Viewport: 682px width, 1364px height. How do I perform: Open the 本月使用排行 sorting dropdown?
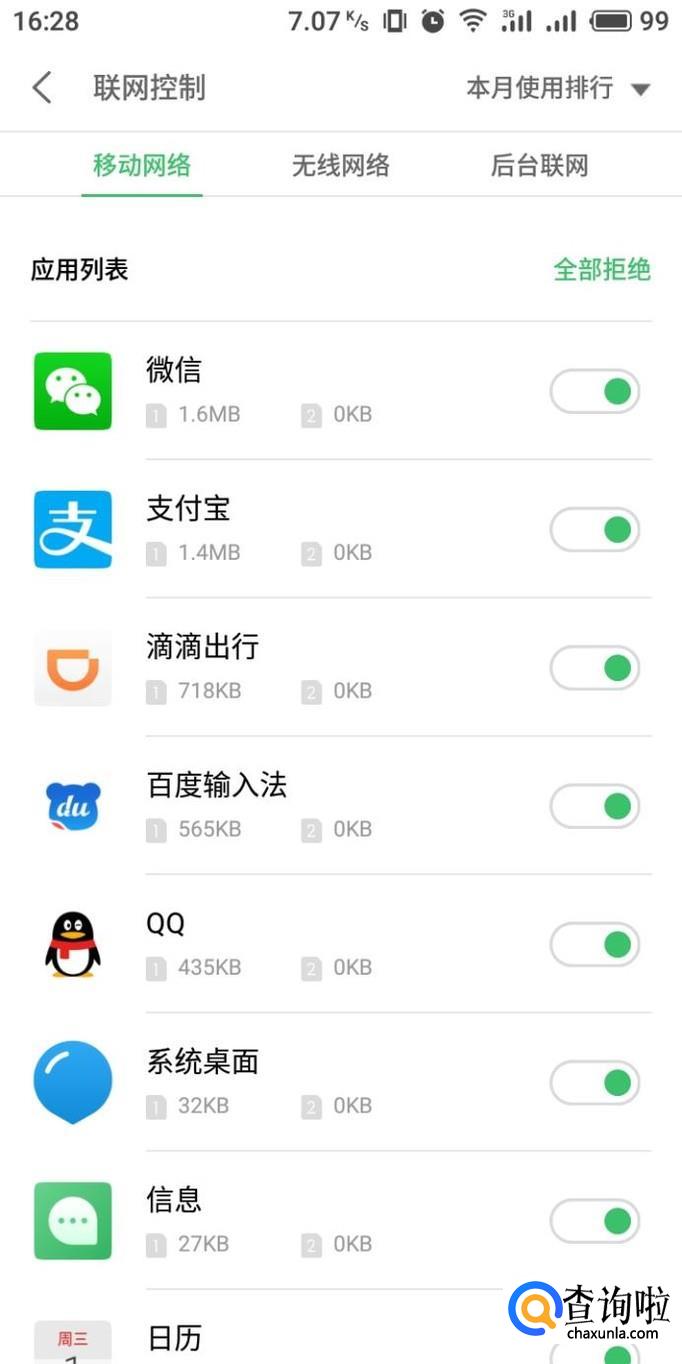pyautogui.click(x=558, y=88)
